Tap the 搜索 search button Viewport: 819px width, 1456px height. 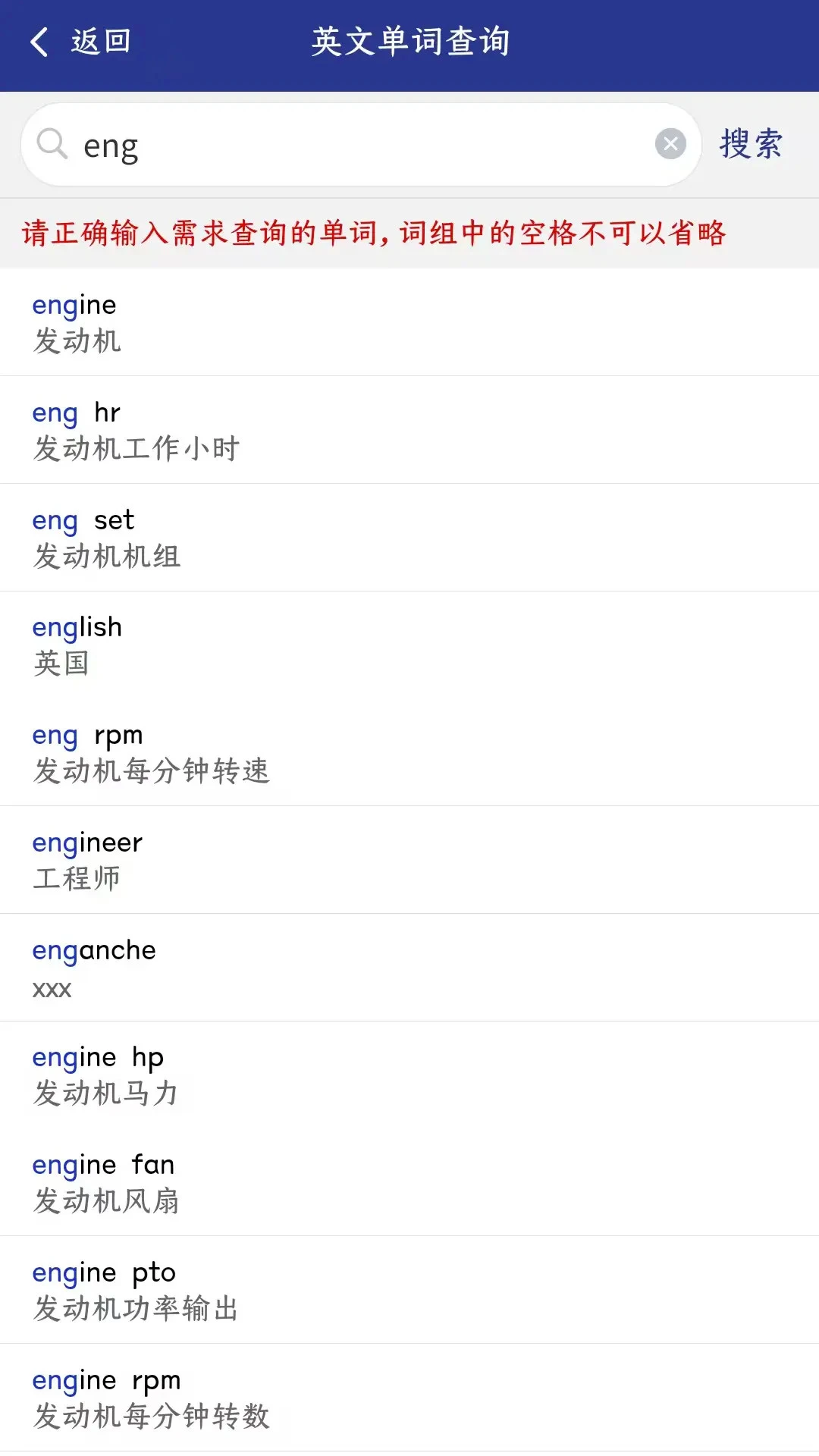tap(750, 144)
